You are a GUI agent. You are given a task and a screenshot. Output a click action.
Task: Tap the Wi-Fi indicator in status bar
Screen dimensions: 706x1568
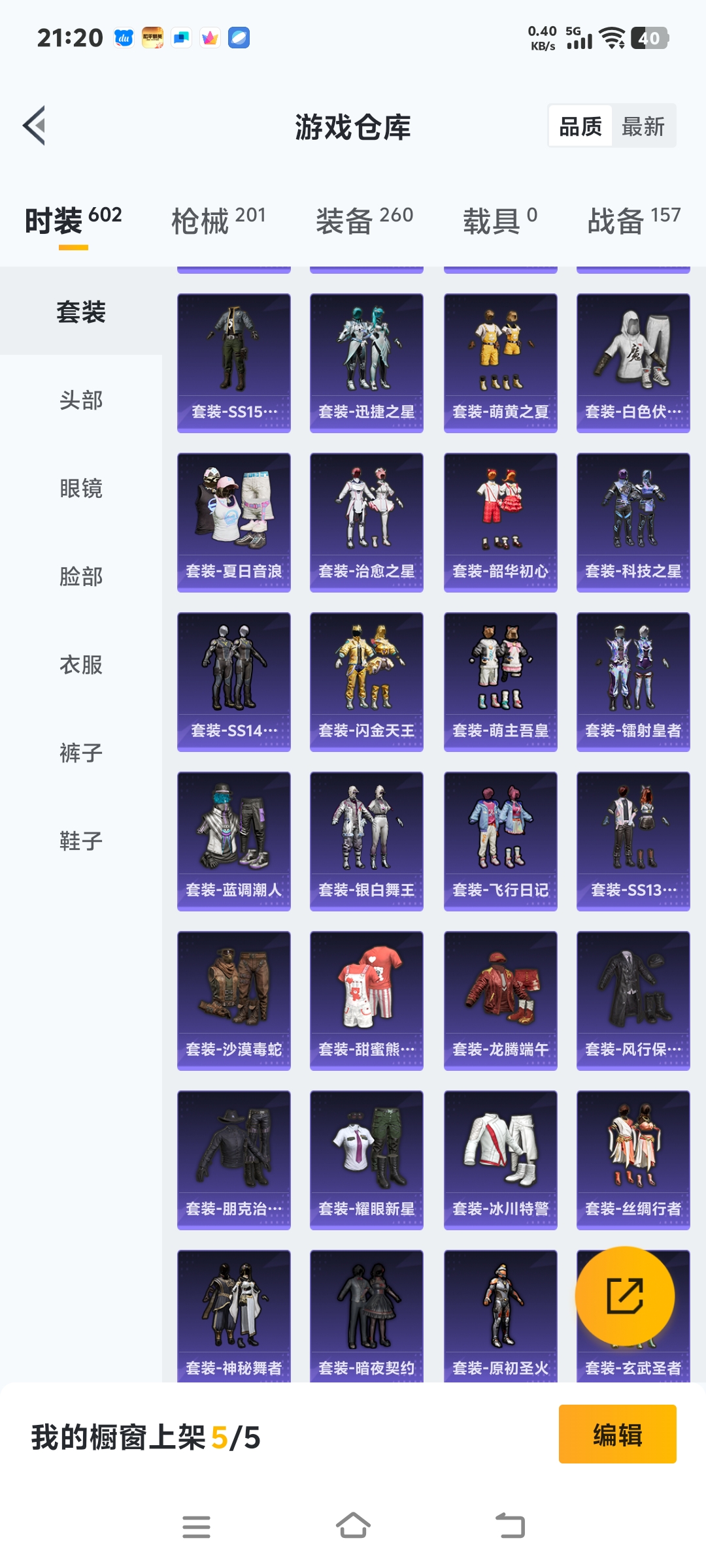(612, 37)
